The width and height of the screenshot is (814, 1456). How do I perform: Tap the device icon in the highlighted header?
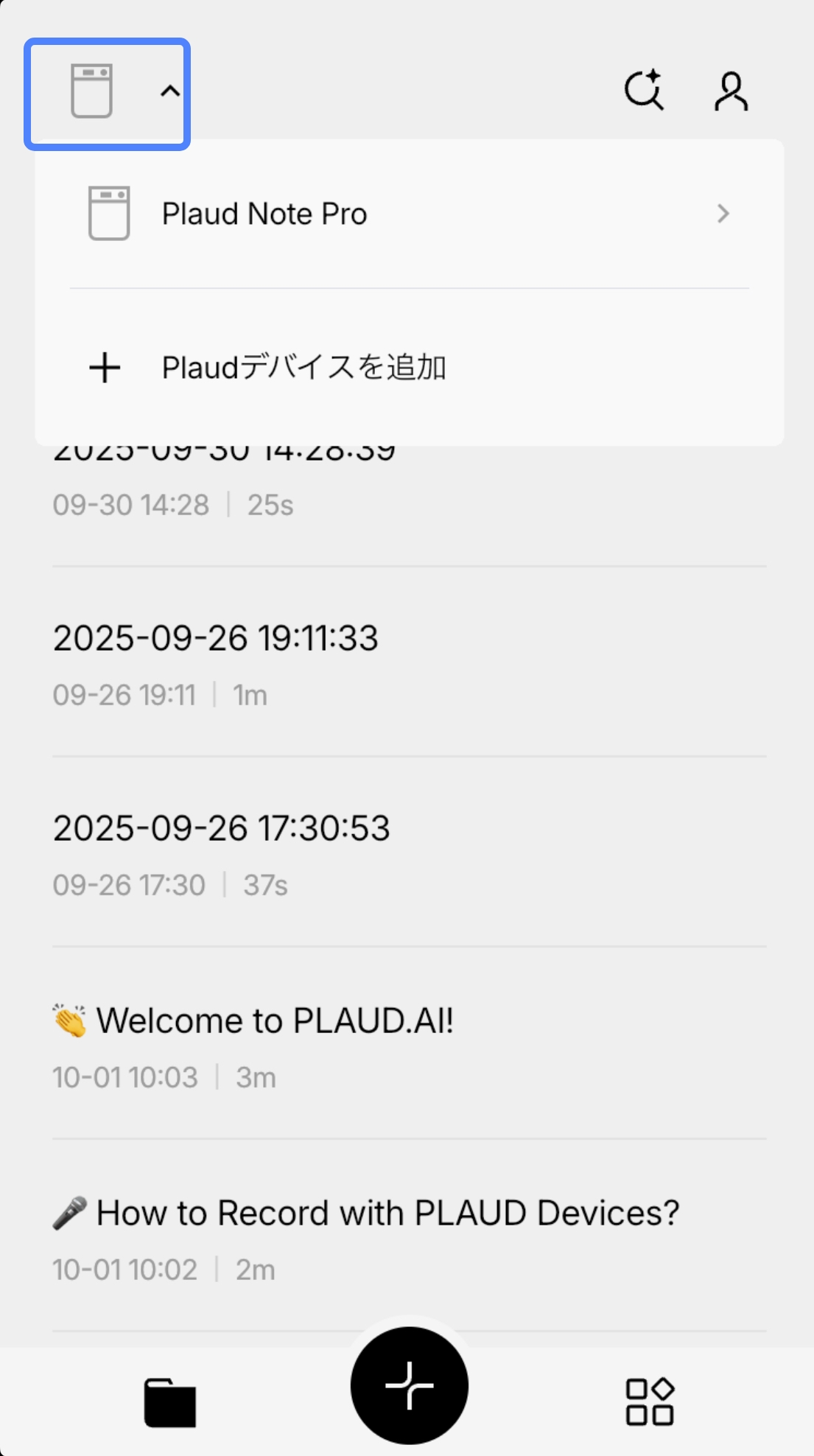tap(91, 91)
